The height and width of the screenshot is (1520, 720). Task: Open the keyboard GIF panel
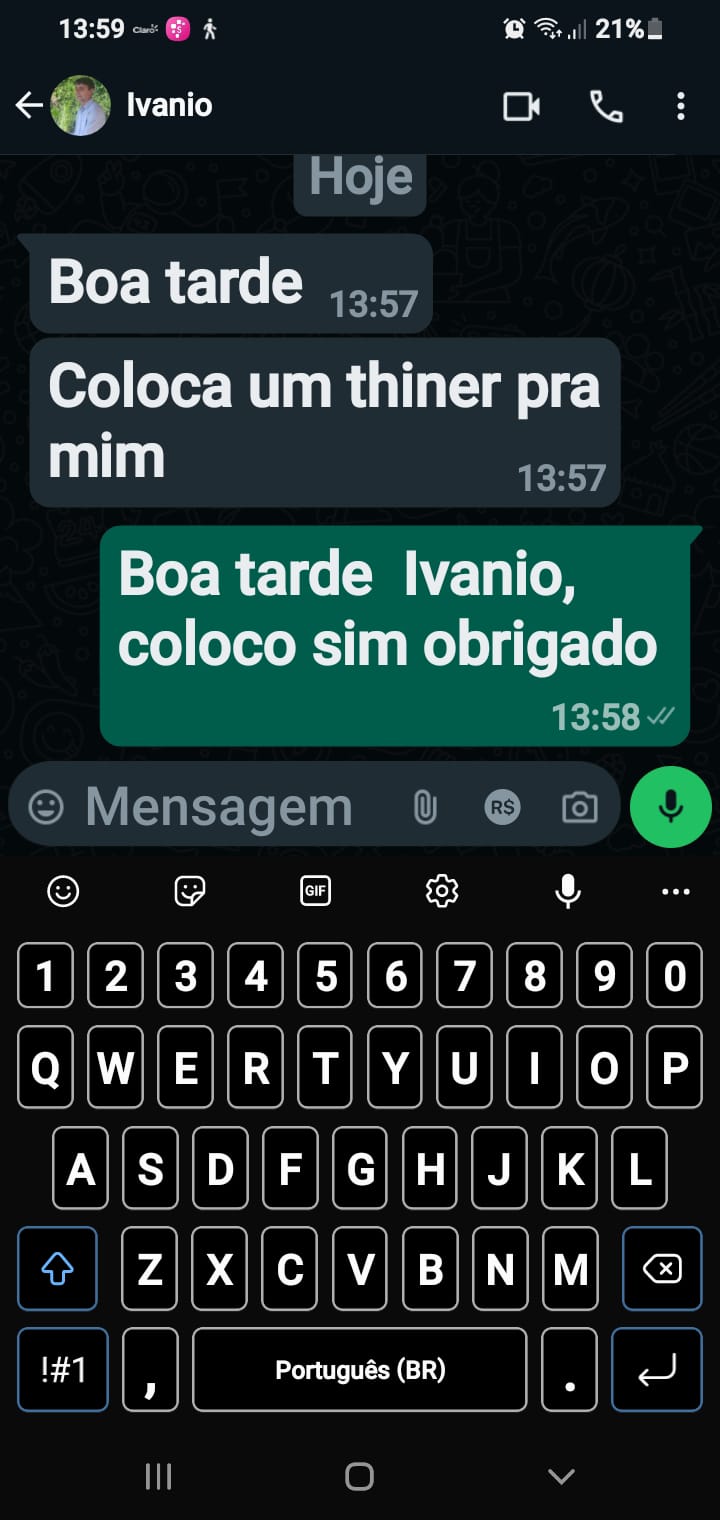click(x=315, y=890)
